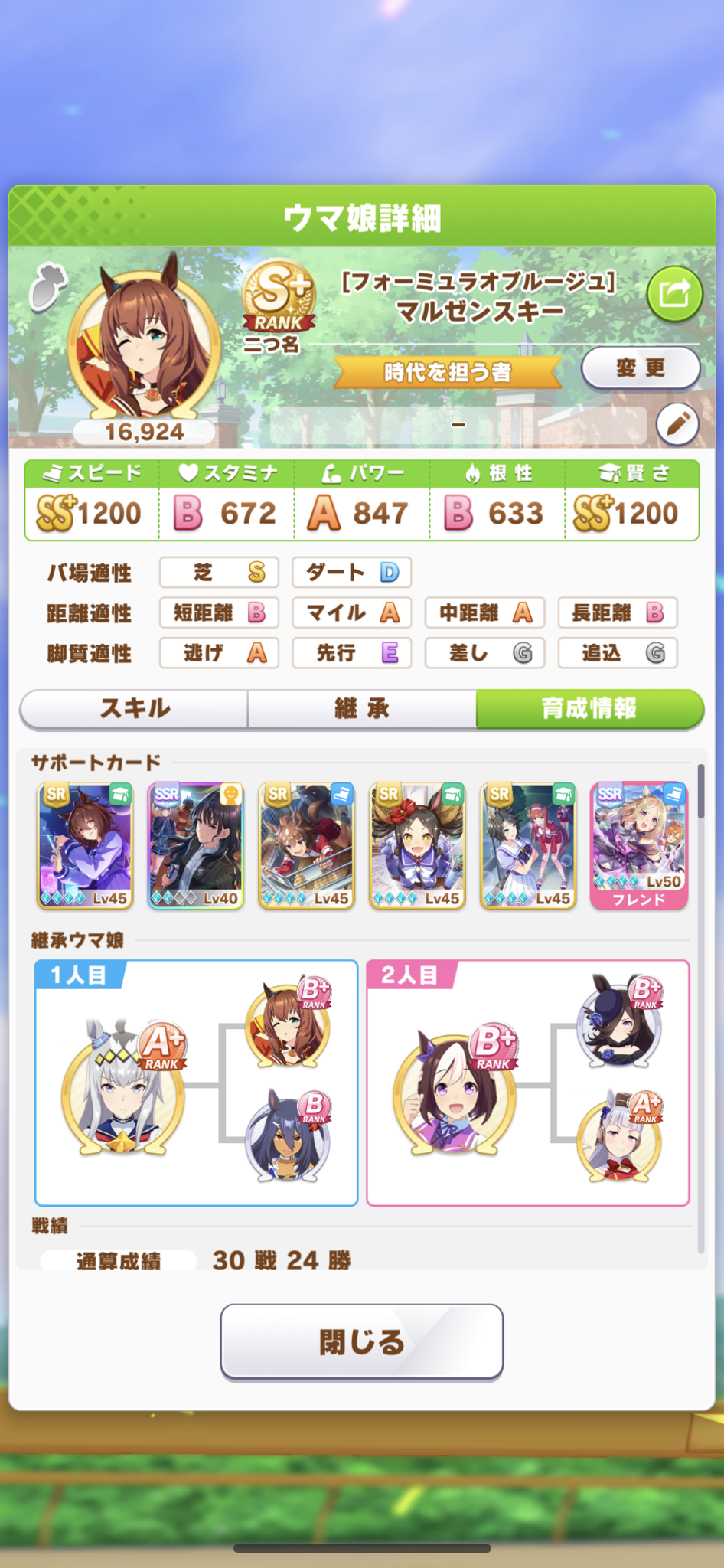Open the 継承 tab
The width and height of the screenshot is (724, 1568).
tap(362, 708)
